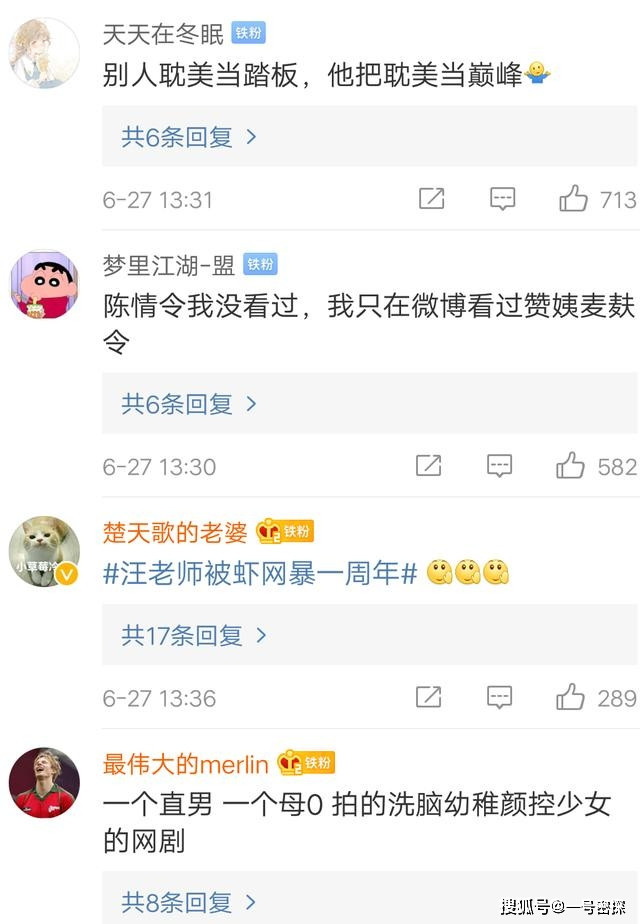Like 楚天歌的老婆's comment
Viewport: 640px width, 924px height.
pyautogui.click(x=570, y=696)
